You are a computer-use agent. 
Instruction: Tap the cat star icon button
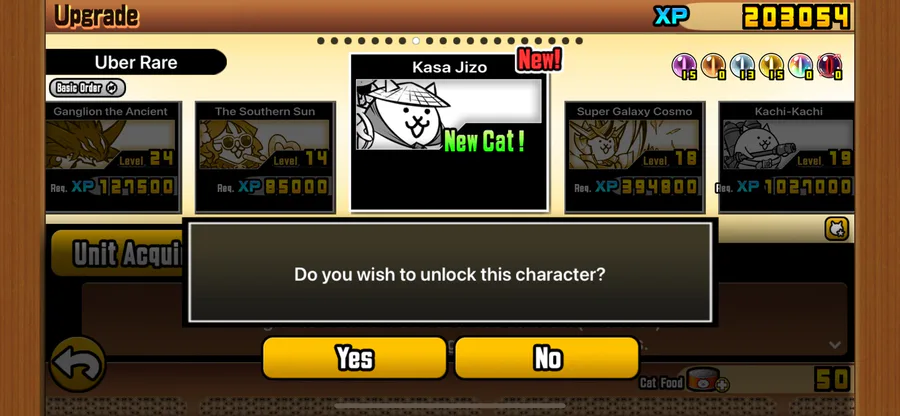pos(837,229)
